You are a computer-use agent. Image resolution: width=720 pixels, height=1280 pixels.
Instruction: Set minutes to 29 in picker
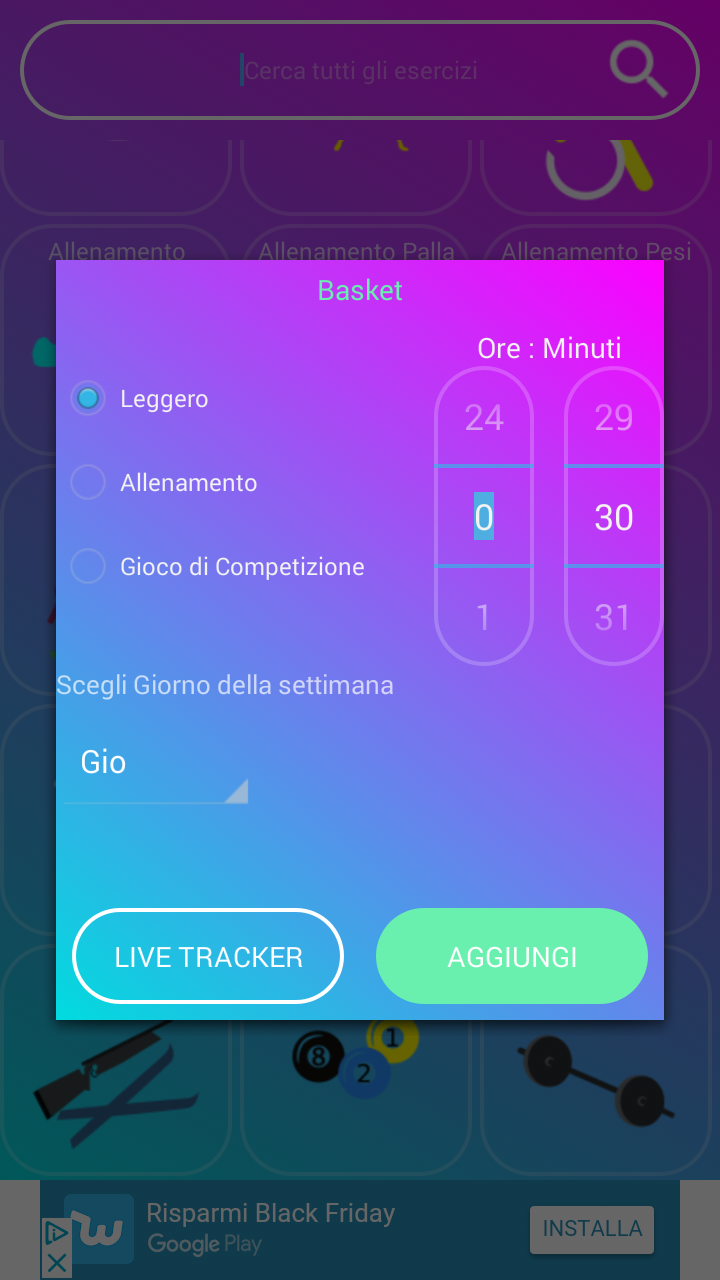pos(614,417)
